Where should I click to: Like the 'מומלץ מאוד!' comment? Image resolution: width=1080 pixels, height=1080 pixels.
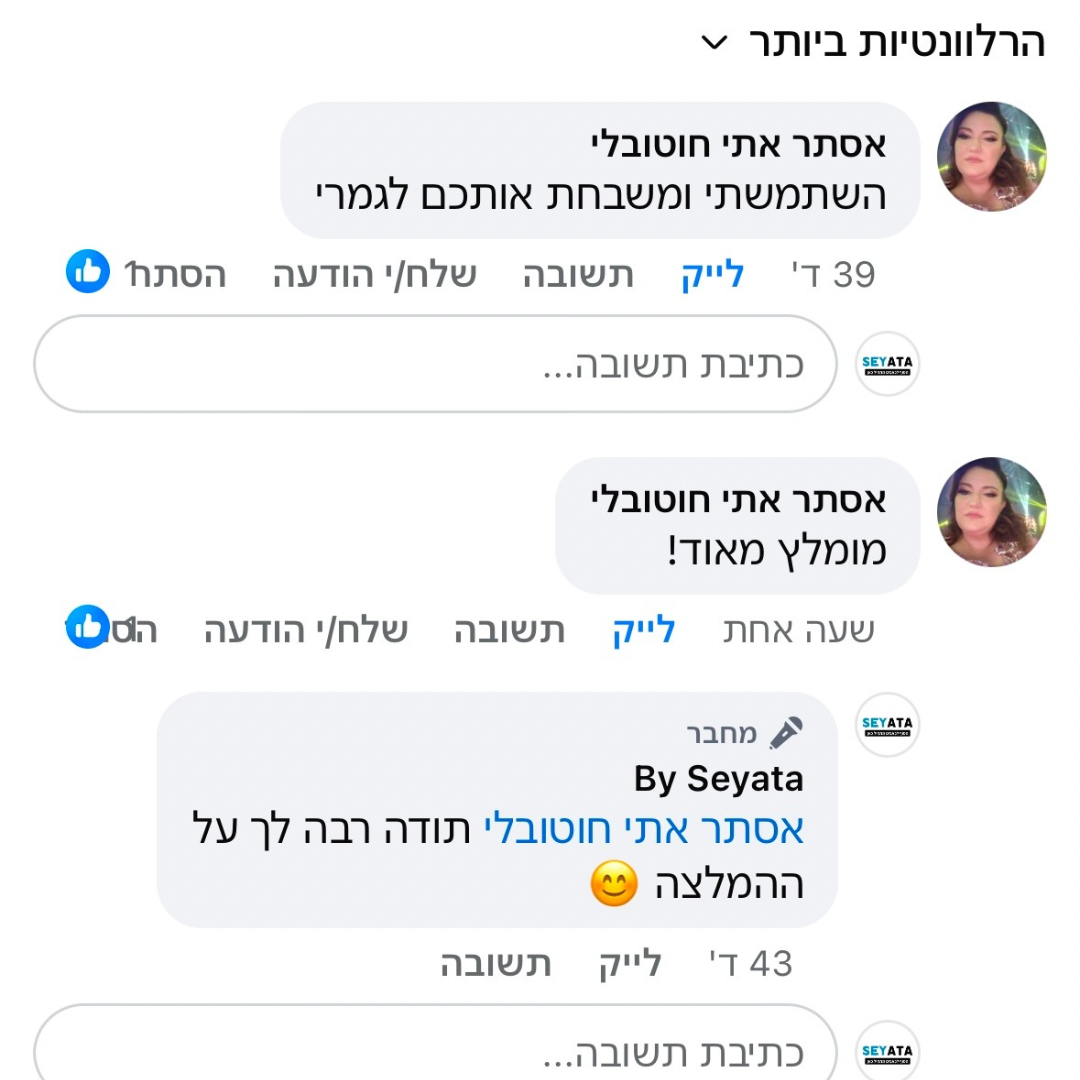pyautogui.click(x=643, y=630)
